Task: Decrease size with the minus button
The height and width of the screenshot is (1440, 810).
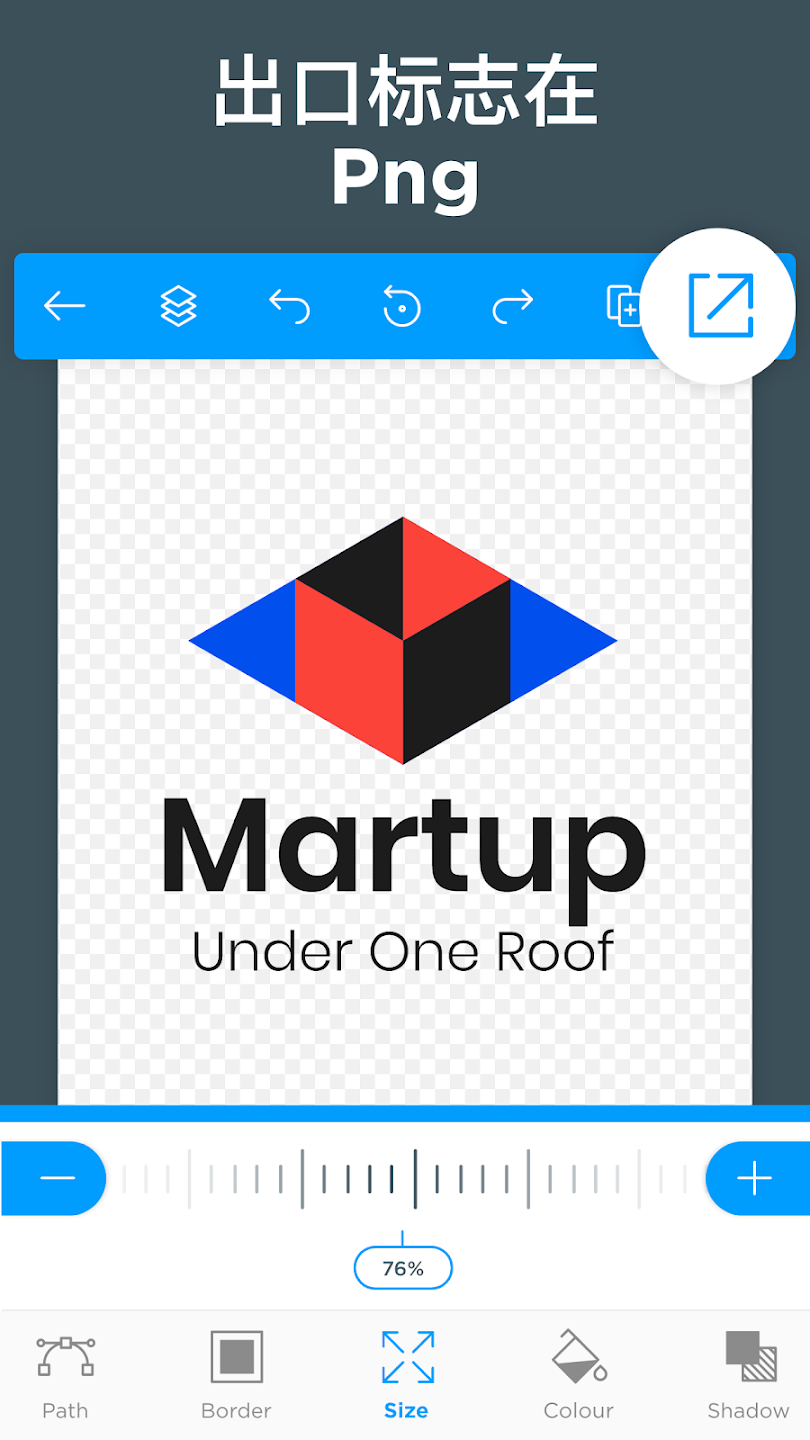Action: (x=57, y=1178)
